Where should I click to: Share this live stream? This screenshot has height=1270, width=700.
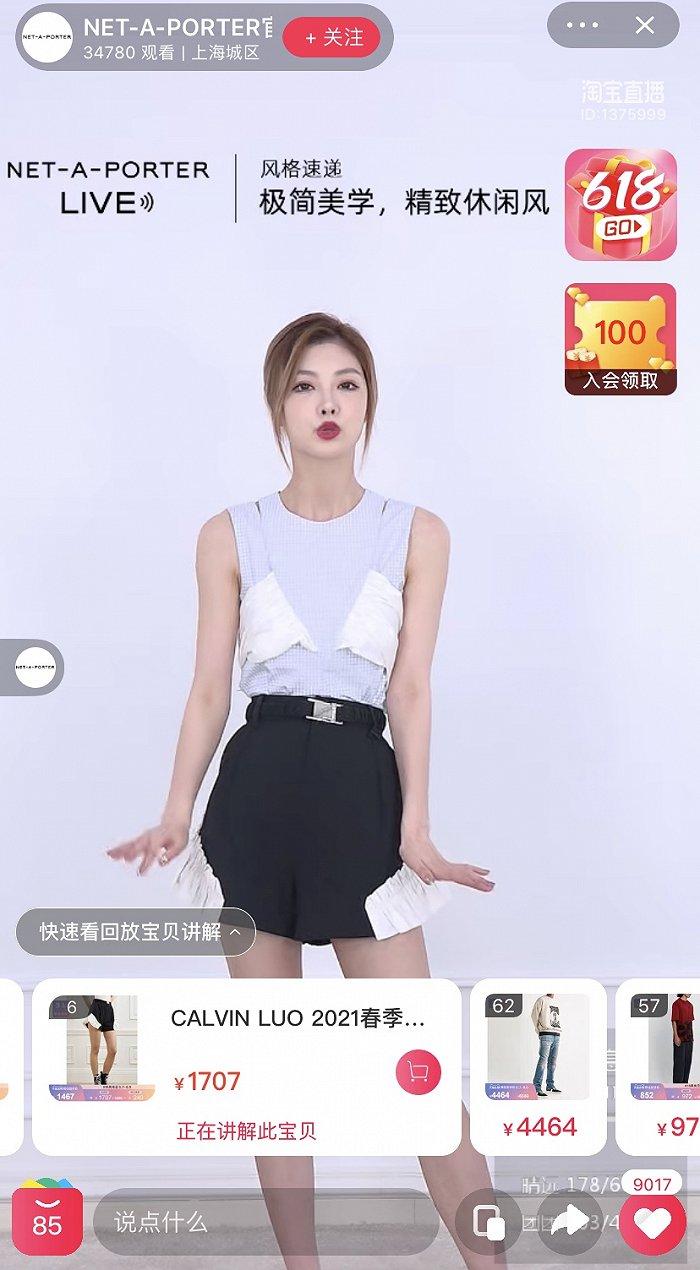(x=570, y=1222)
